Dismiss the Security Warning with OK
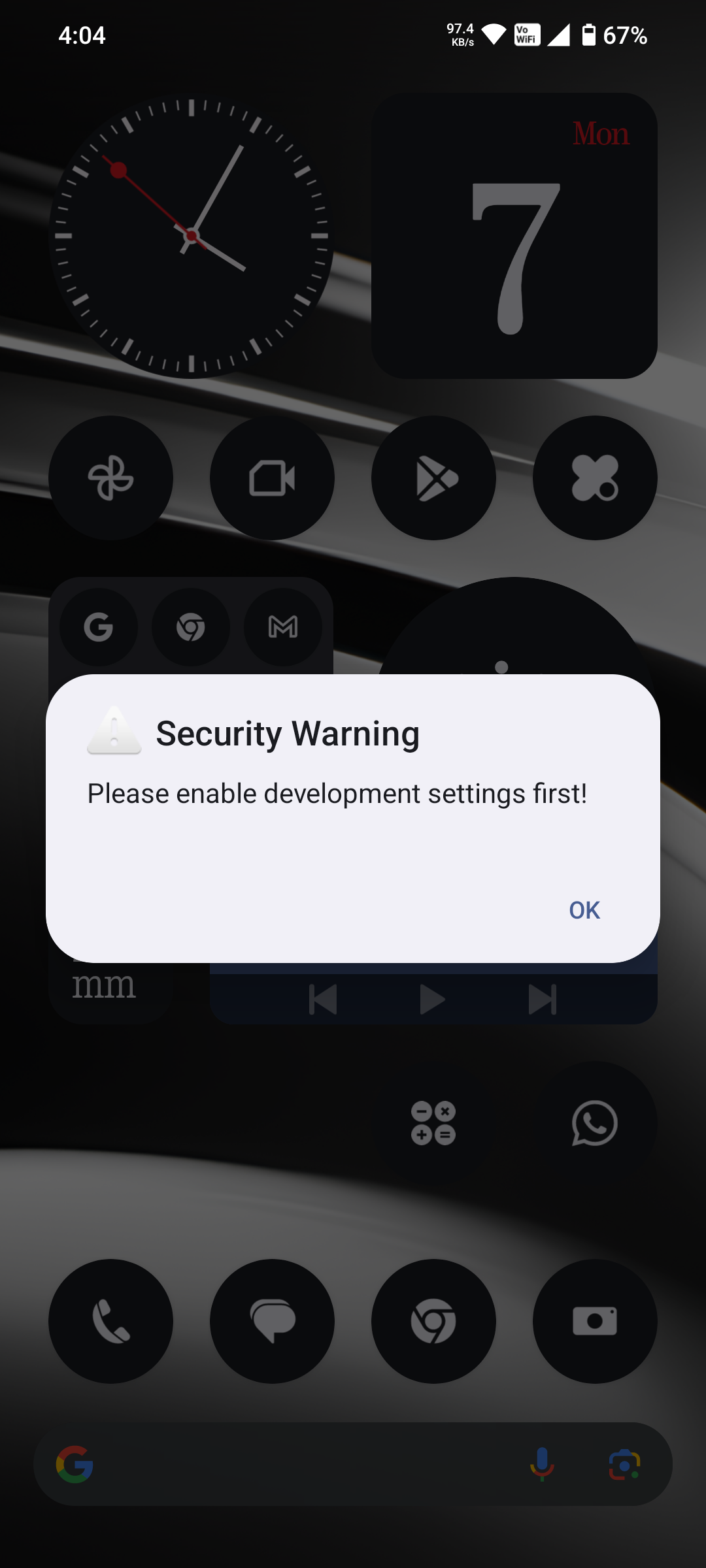 584,909
